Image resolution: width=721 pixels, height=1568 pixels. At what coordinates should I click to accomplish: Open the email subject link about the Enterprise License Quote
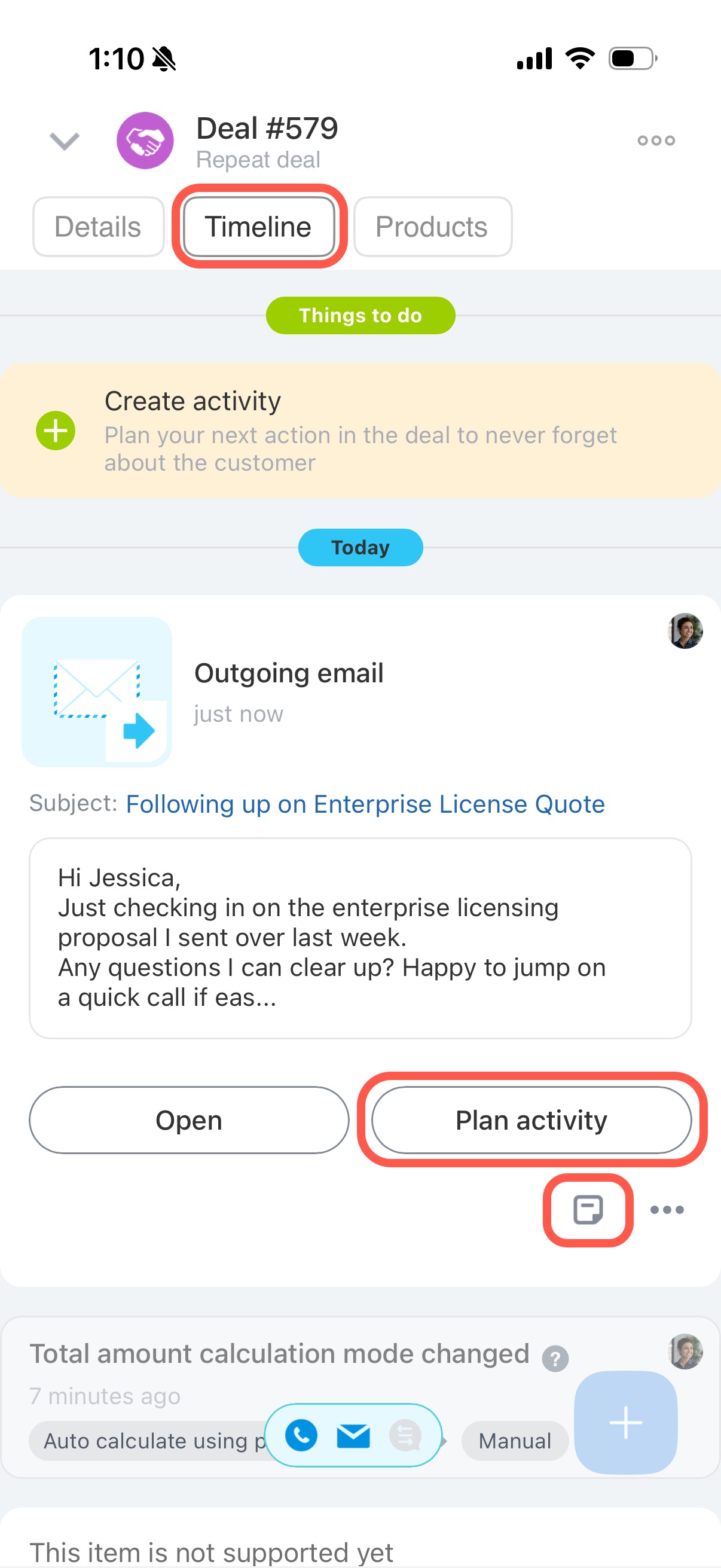[365, 804]
